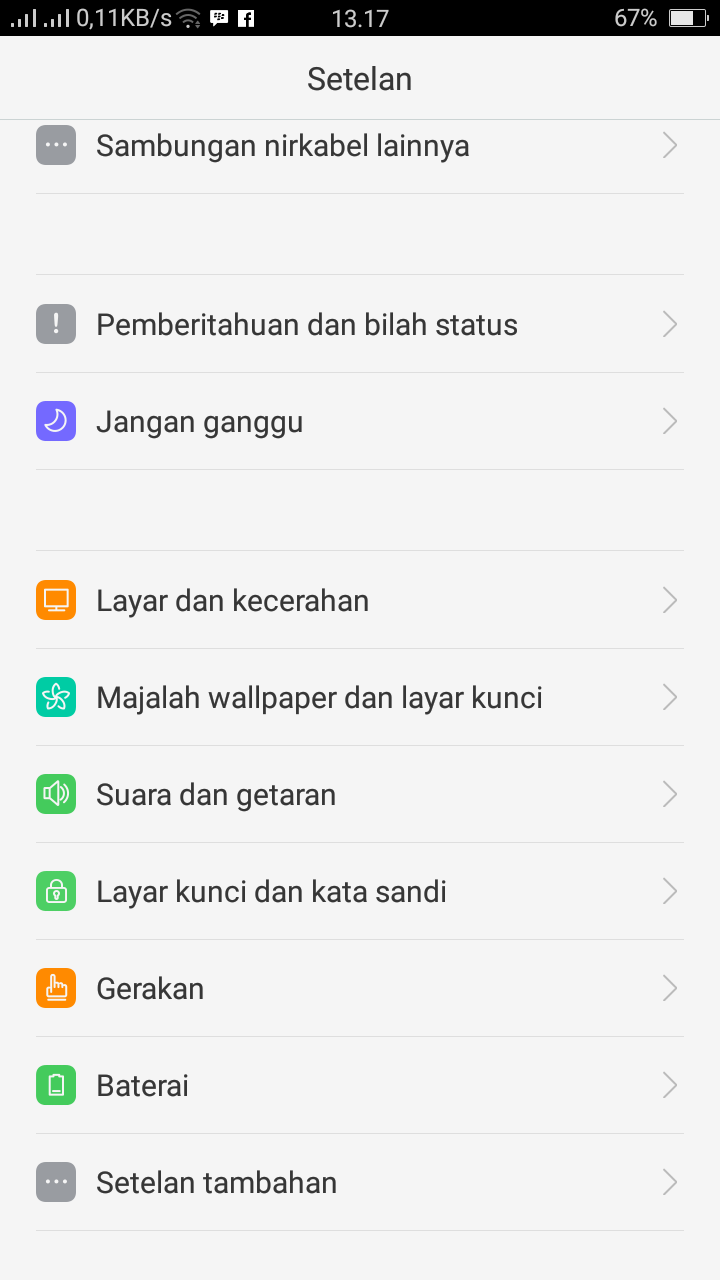Click the Sambungan nirkabel ellipsis icon

(56, 145)
